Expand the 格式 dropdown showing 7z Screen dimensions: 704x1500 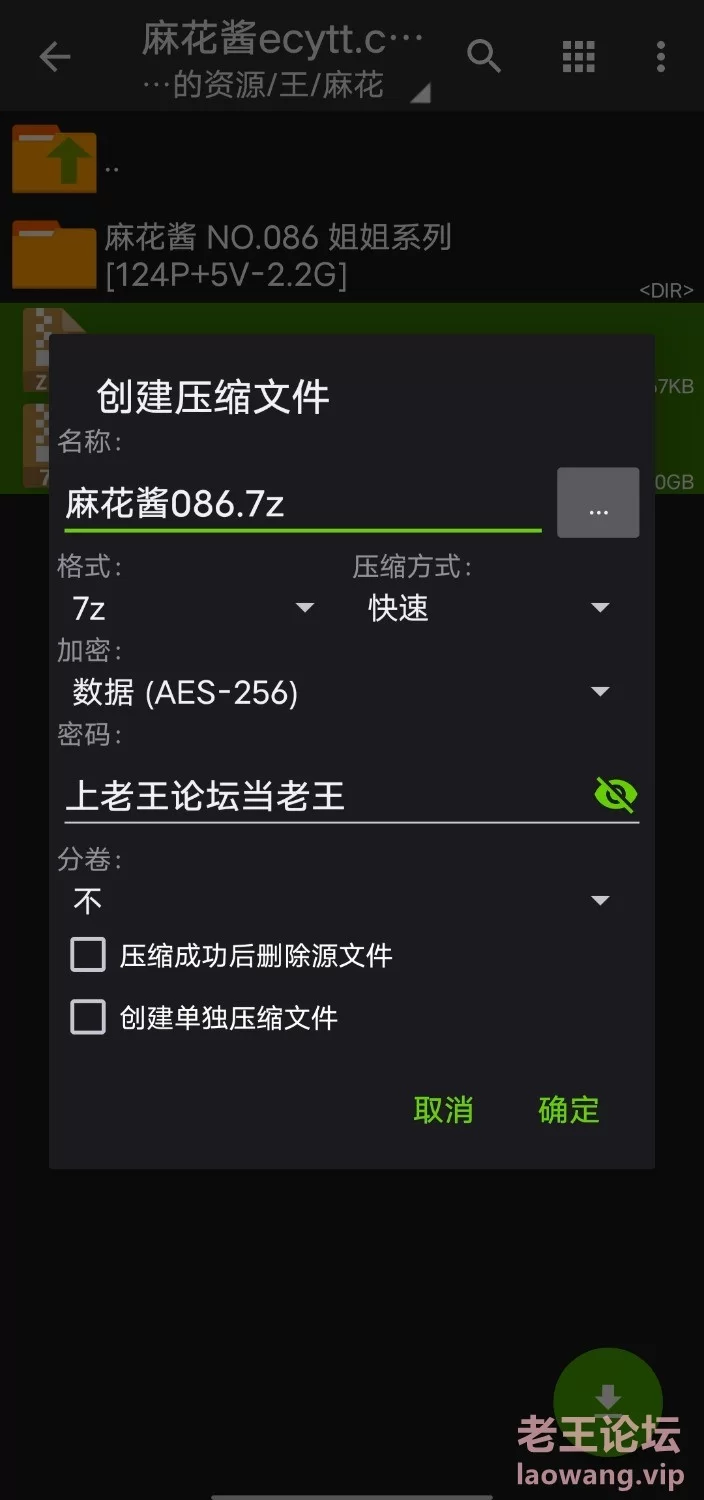coord(192,607)
